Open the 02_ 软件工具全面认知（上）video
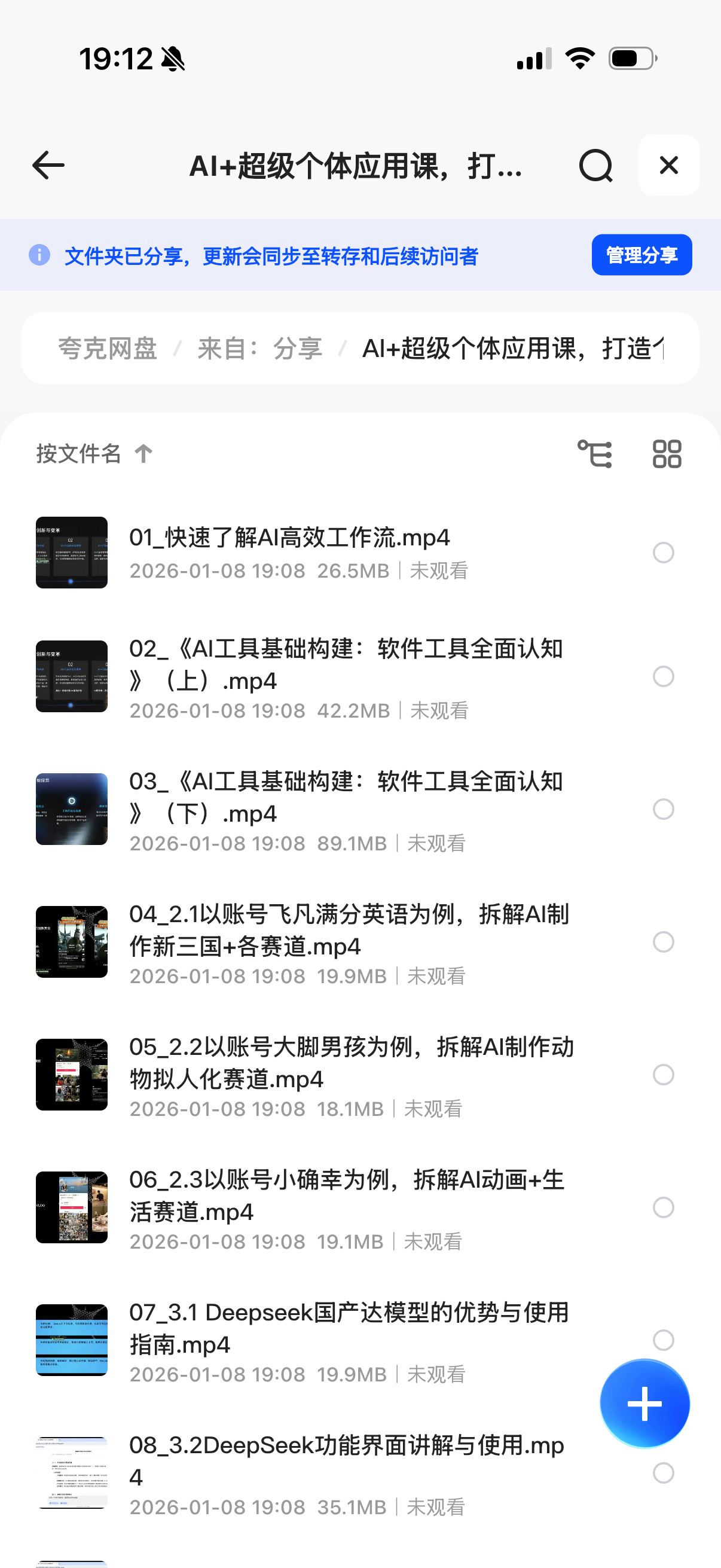The height and width of the screenshot is (1568, 721). coord(346,665)
